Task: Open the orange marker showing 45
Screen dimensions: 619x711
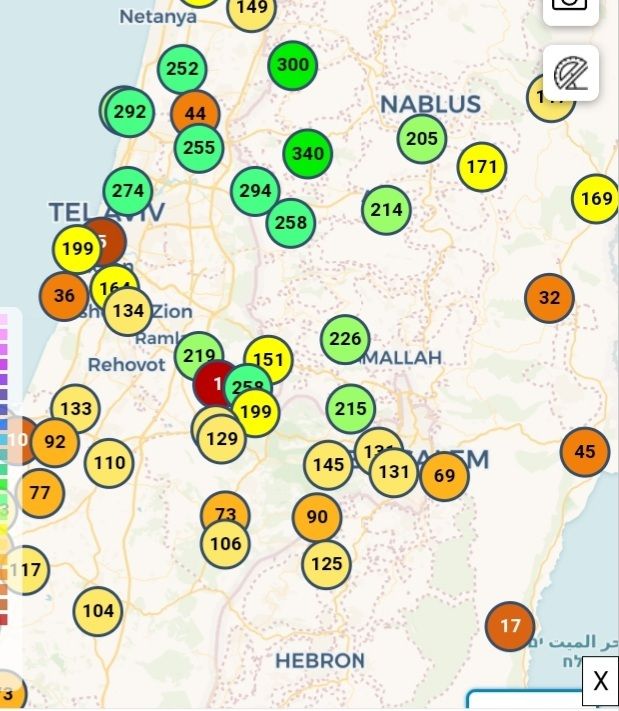Action: click(x=585, y=452)
